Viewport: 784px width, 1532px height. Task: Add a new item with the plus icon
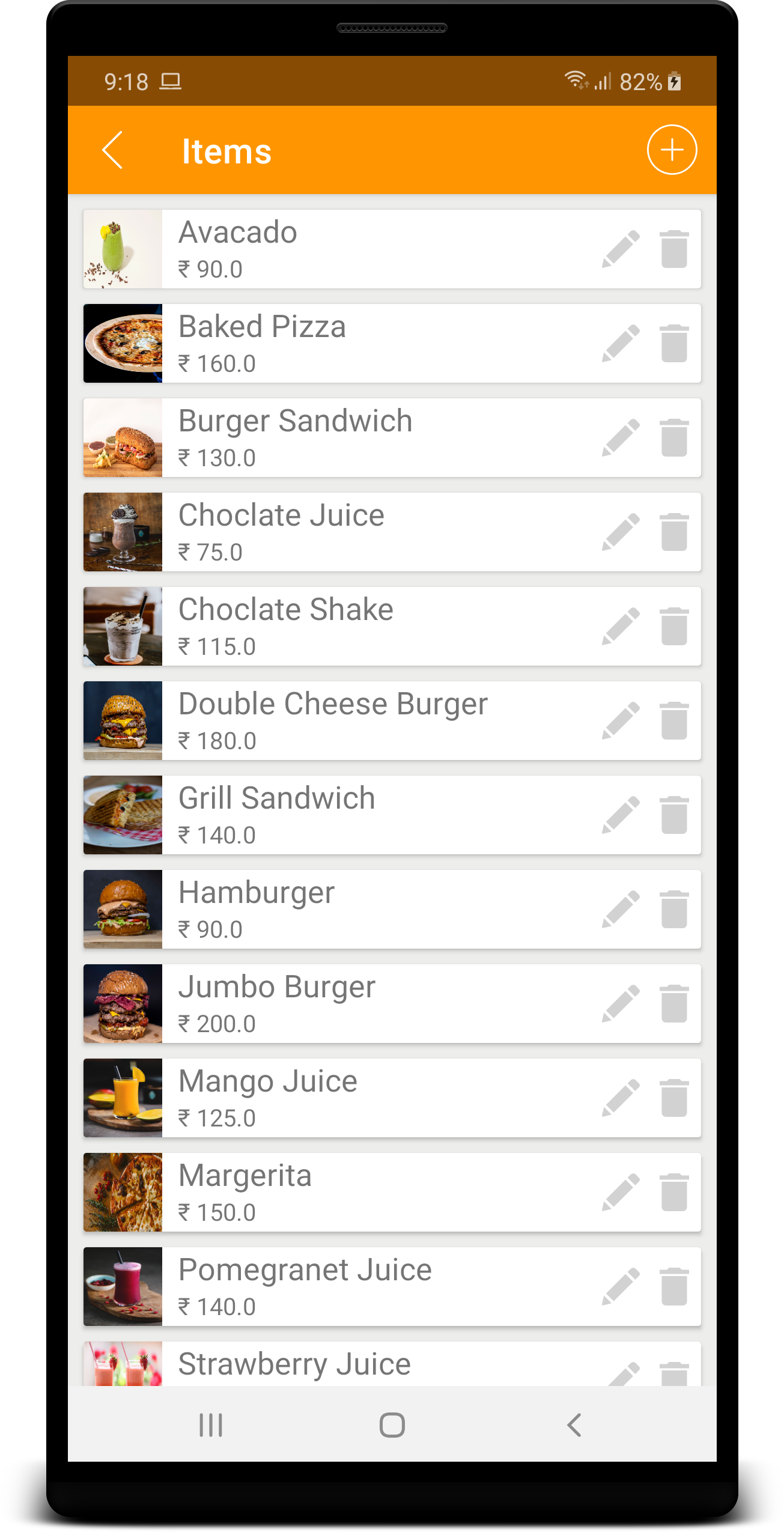coord(672,149)
